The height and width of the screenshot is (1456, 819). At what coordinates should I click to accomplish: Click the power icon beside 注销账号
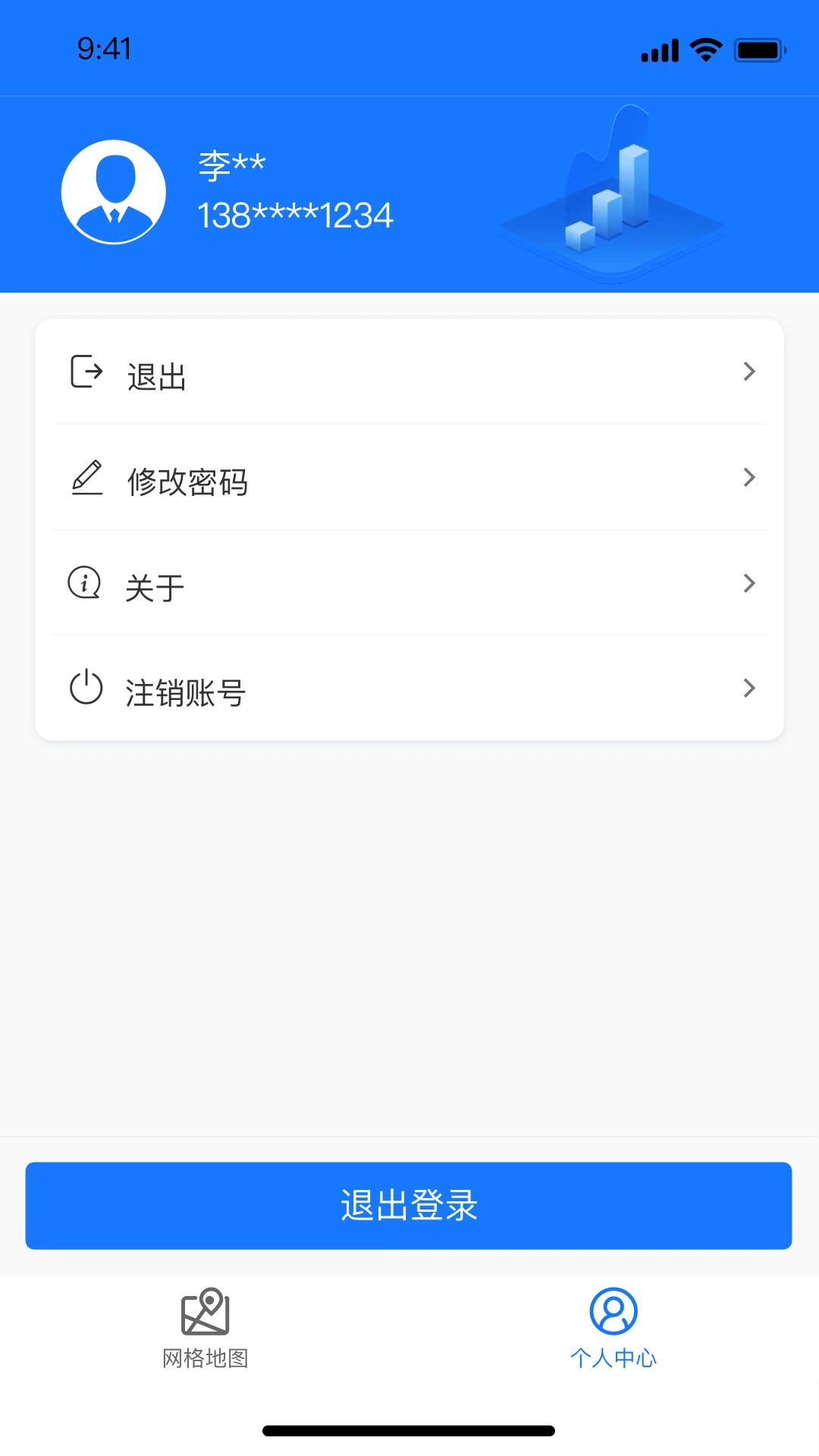click(x=85, y=688)
